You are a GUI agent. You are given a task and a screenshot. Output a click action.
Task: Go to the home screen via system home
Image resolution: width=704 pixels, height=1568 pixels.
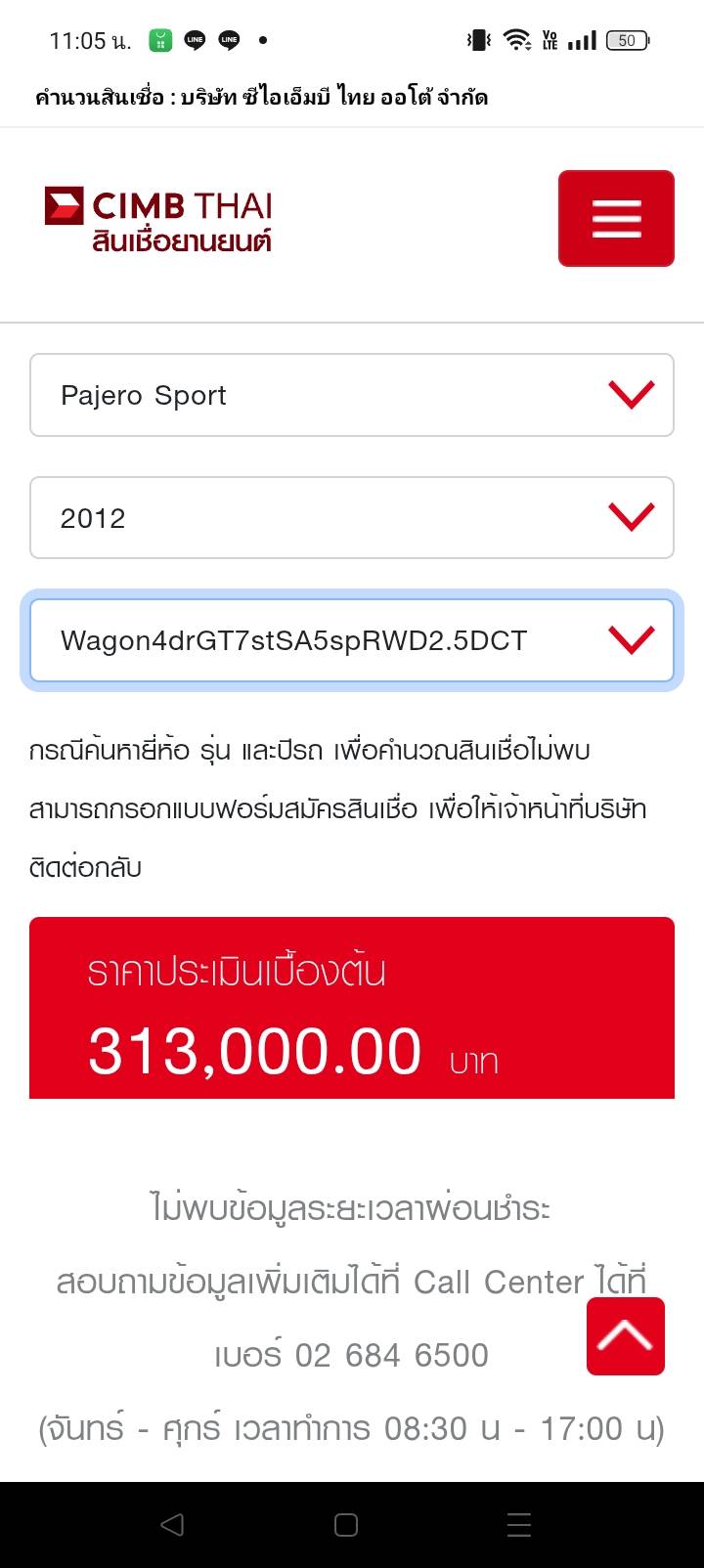coord(346,1525)
